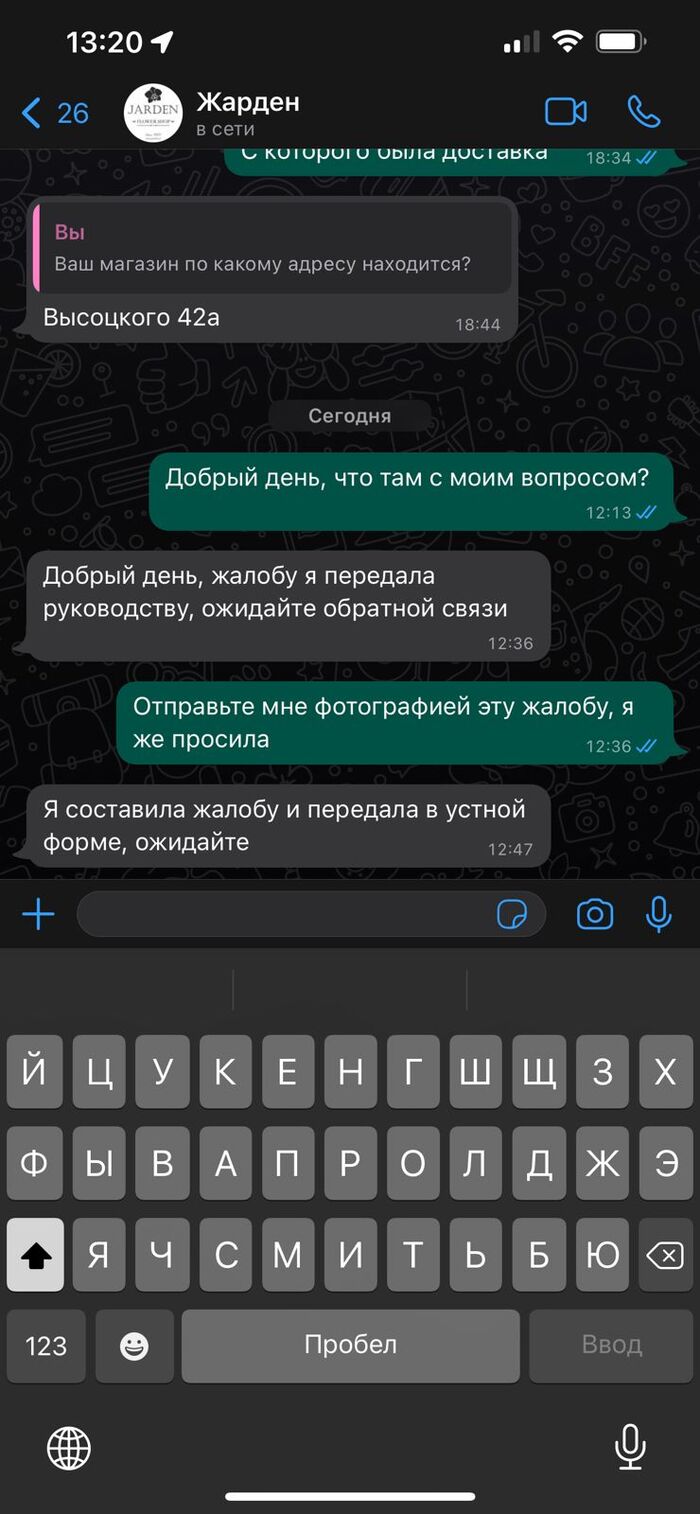Open the attachment plus menu
The image size is (700, 1514).
click(38, 914)
